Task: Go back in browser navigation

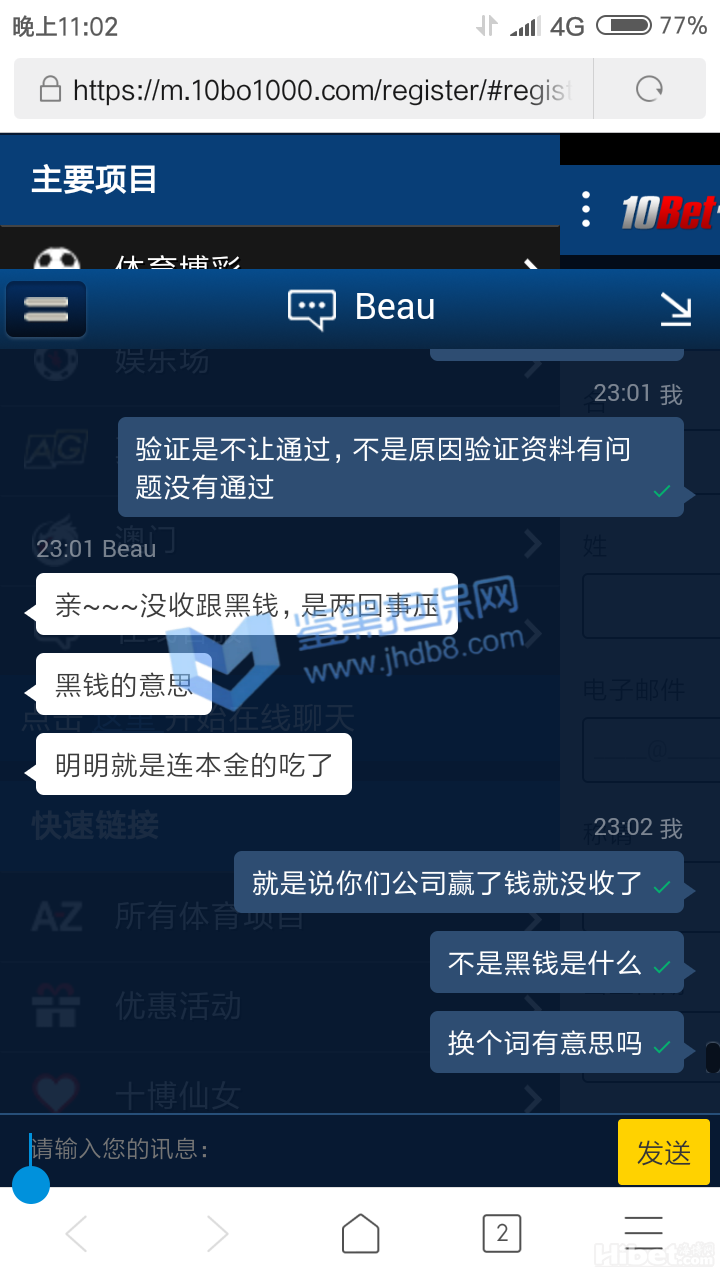Action: click(x=77, y=1234)
